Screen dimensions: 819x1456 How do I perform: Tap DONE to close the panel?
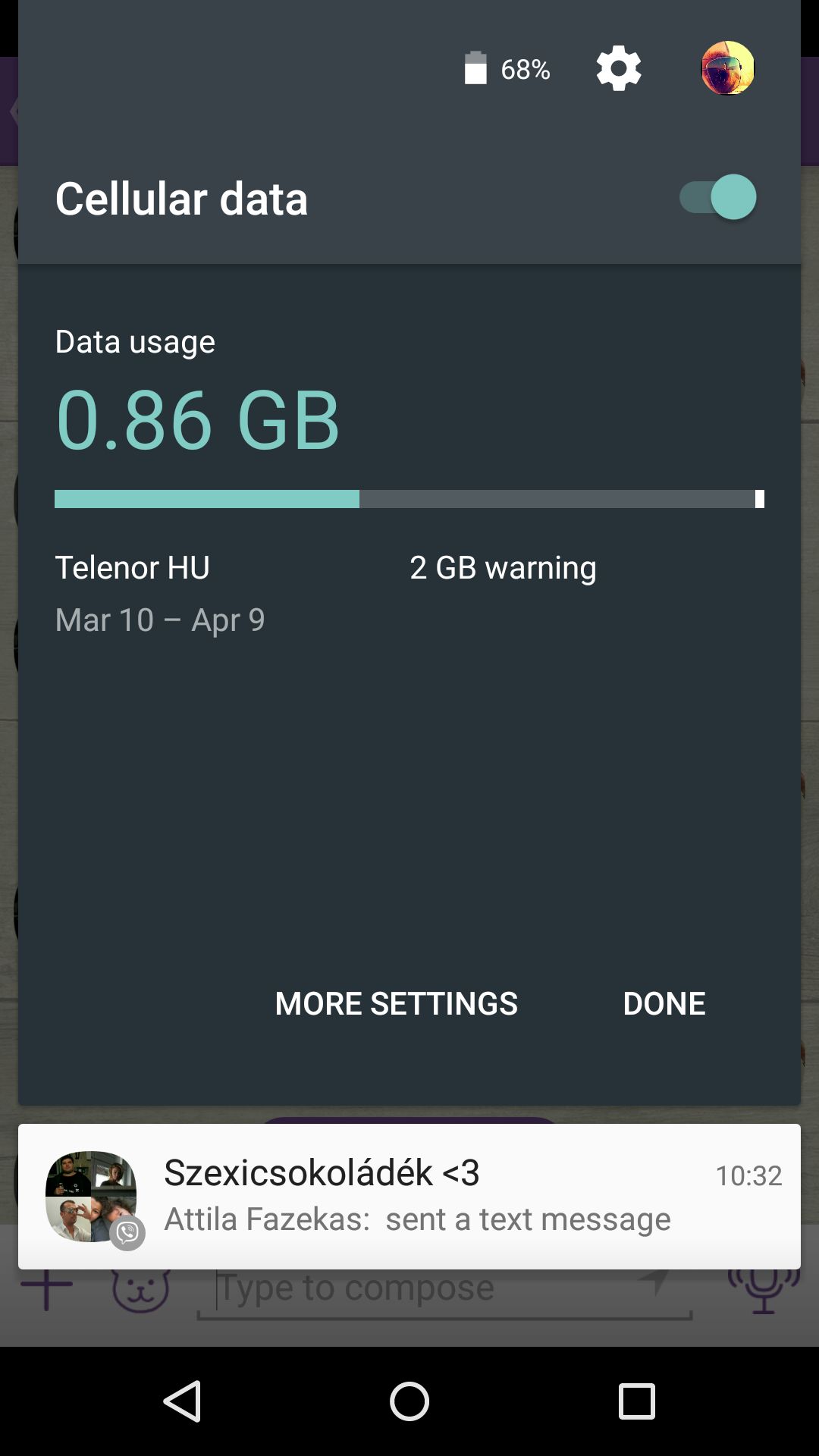click(x=664, y=1003)
